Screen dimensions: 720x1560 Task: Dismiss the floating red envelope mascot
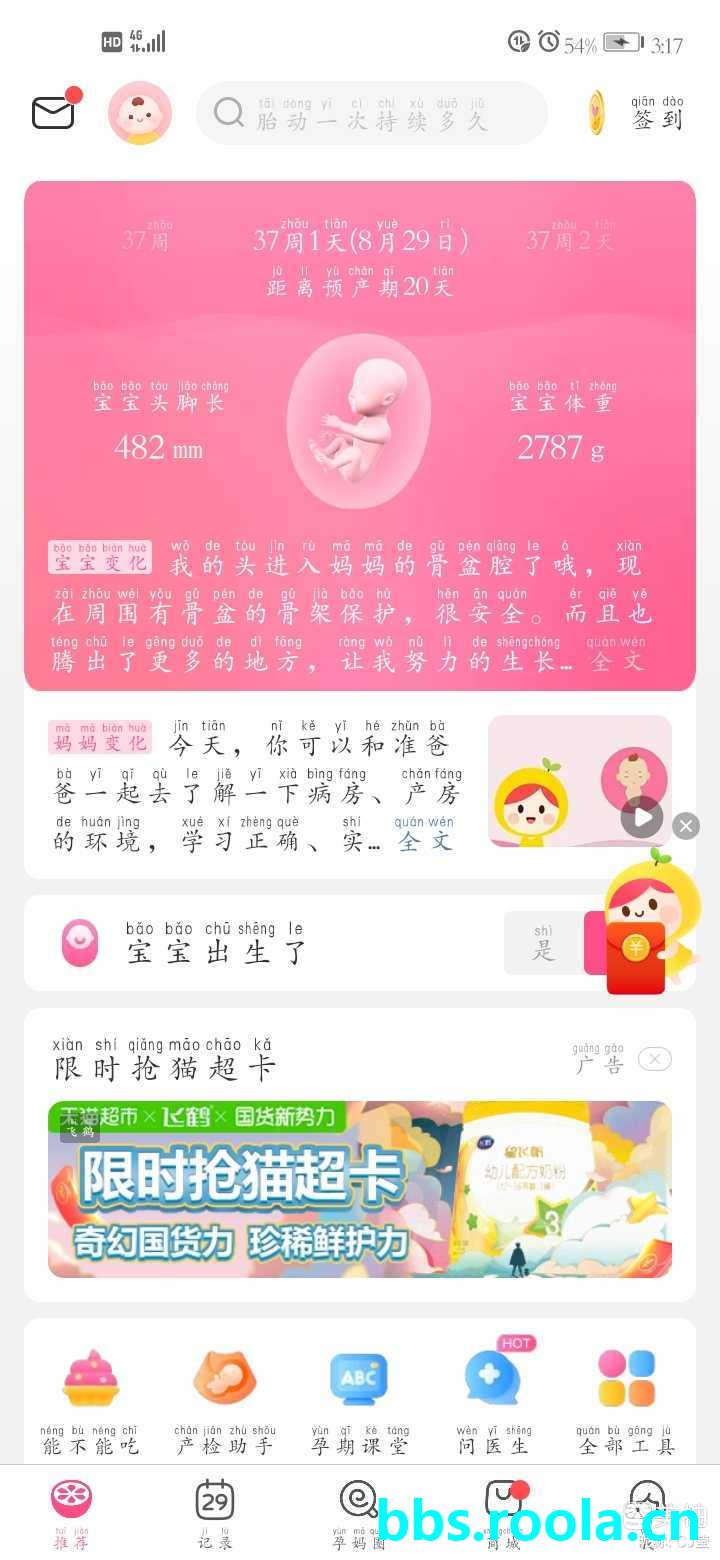pyautogui.click(x=685, y=826)
